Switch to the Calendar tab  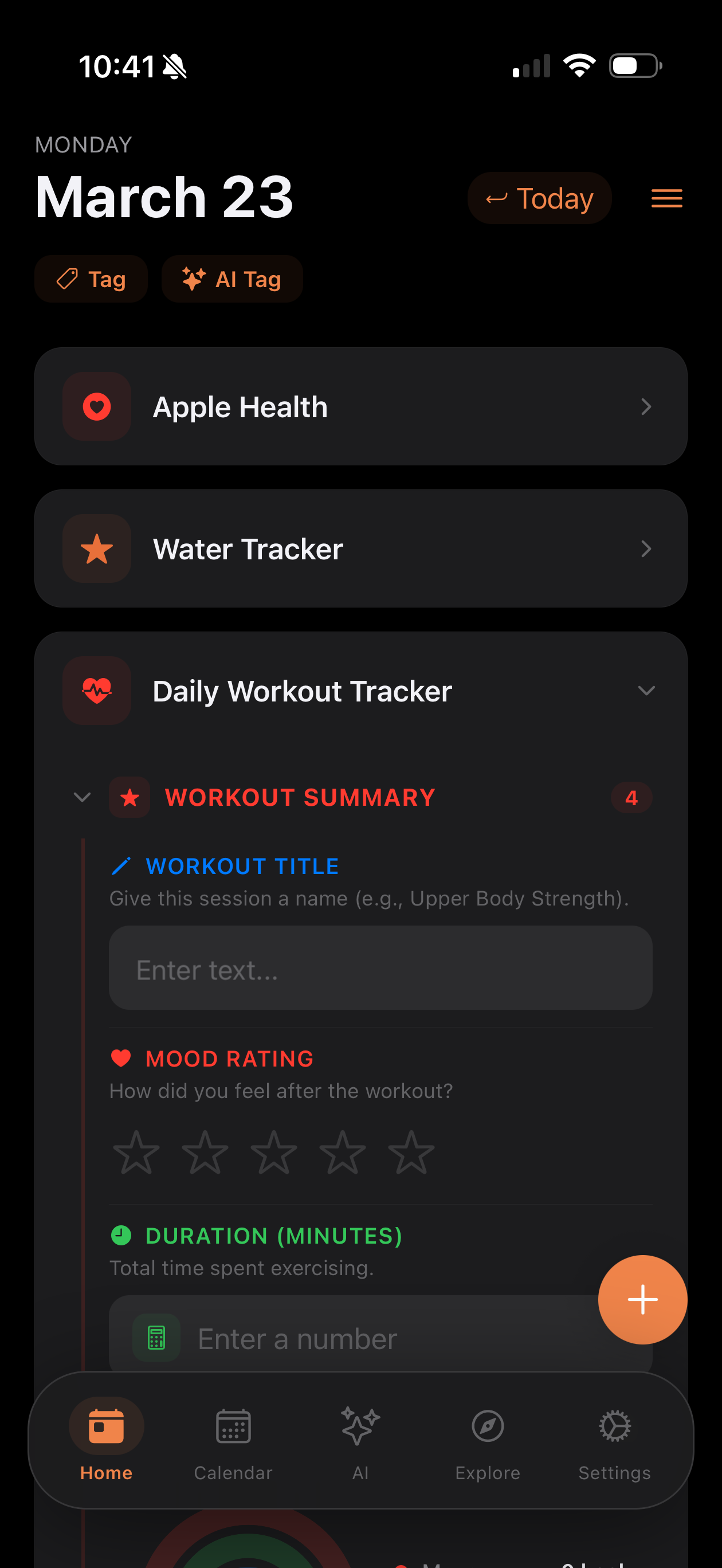[233, 1426]
